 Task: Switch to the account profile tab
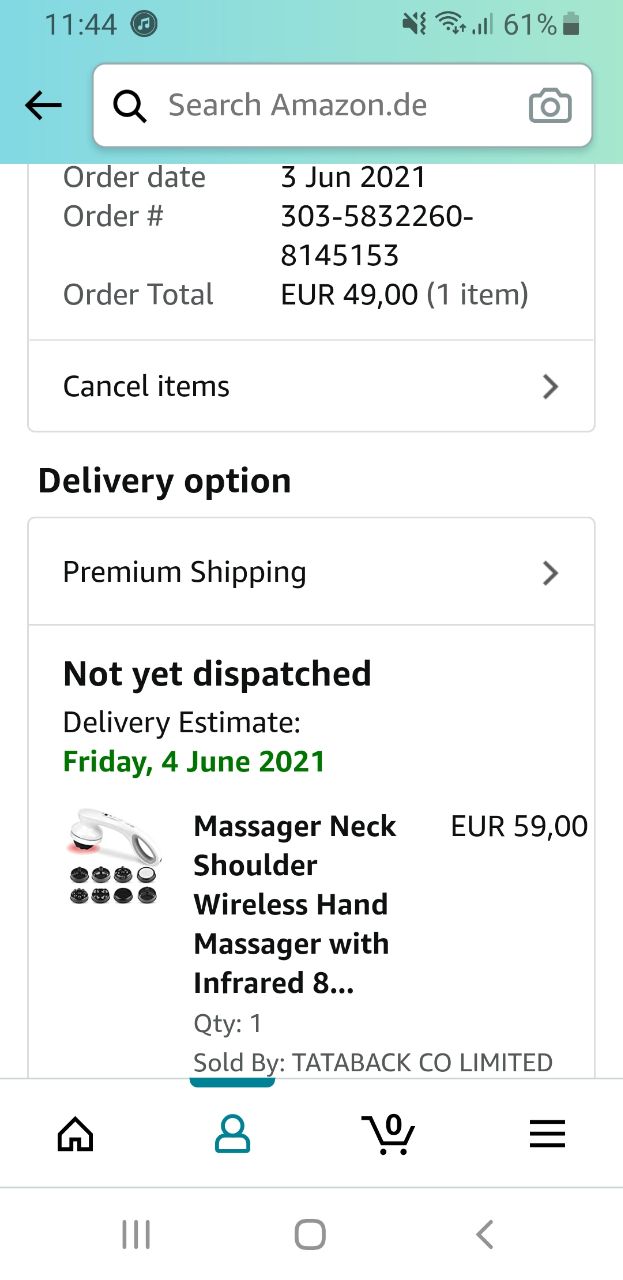(x=232, y=1133)
